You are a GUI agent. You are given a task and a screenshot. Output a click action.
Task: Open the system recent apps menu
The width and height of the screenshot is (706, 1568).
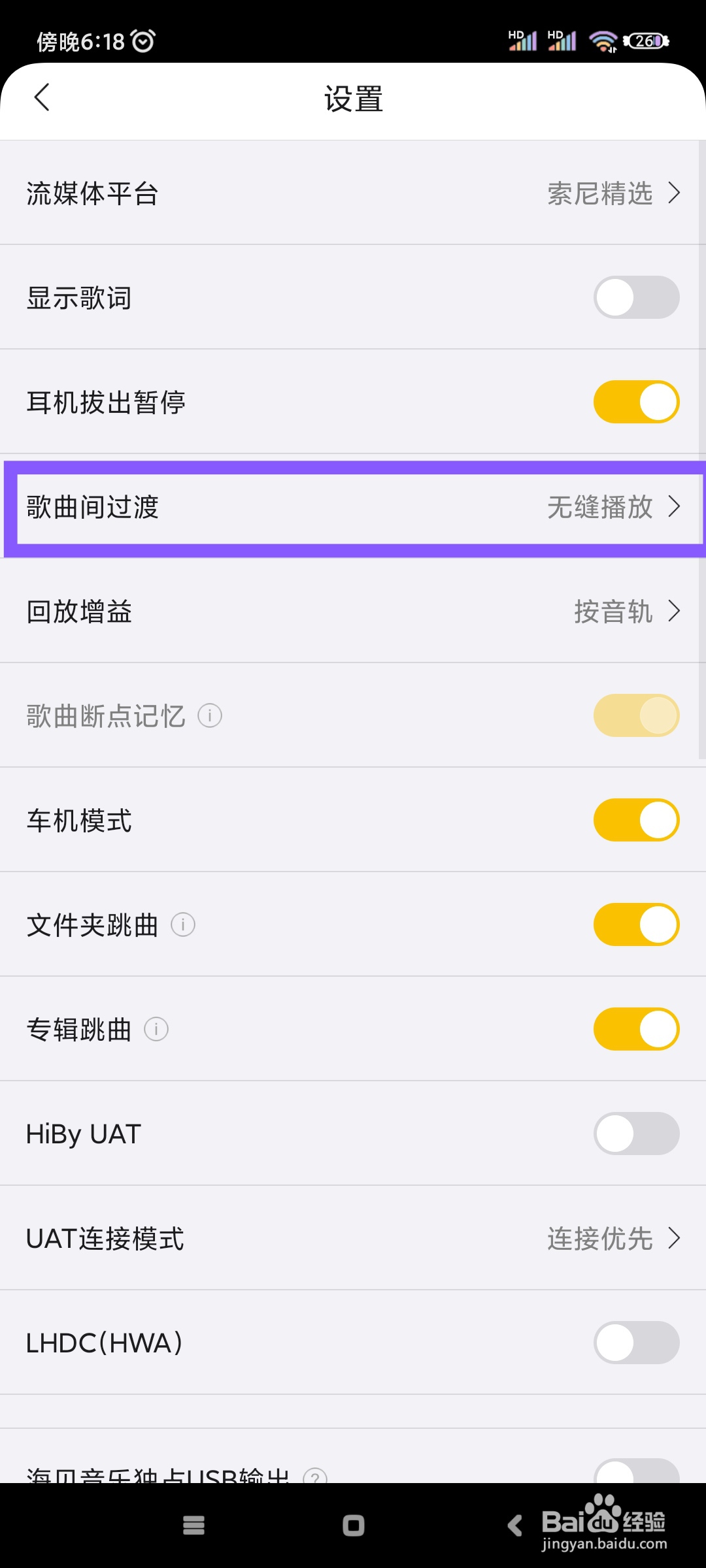[193, 1526]
